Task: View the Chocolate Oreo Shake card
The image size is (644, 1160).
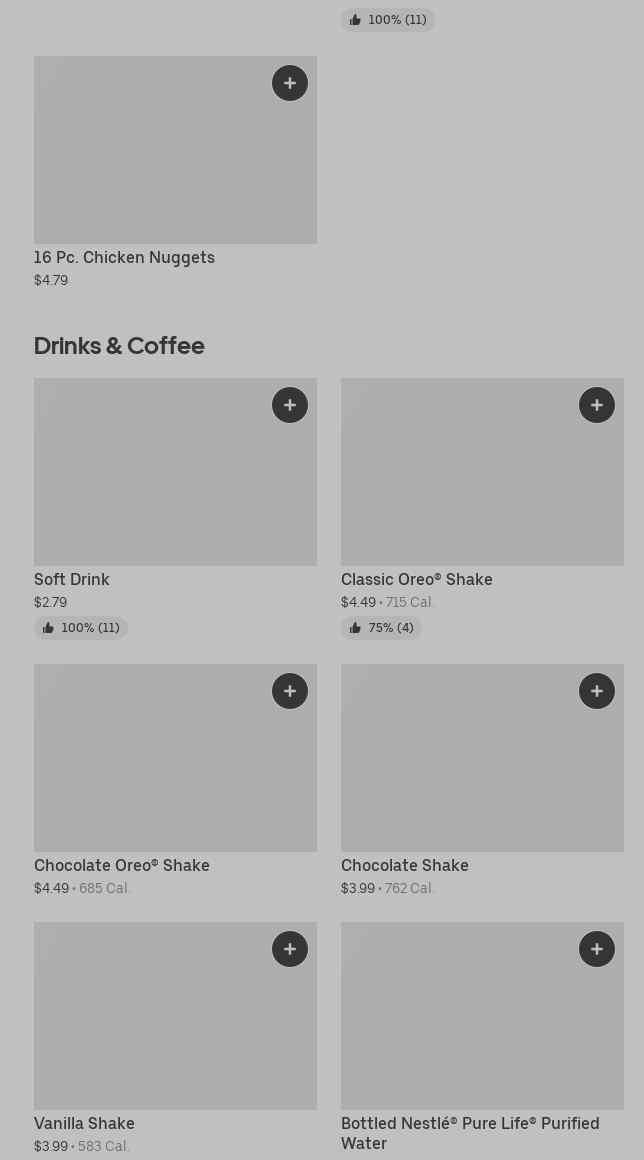Action: tap(175, 780)
